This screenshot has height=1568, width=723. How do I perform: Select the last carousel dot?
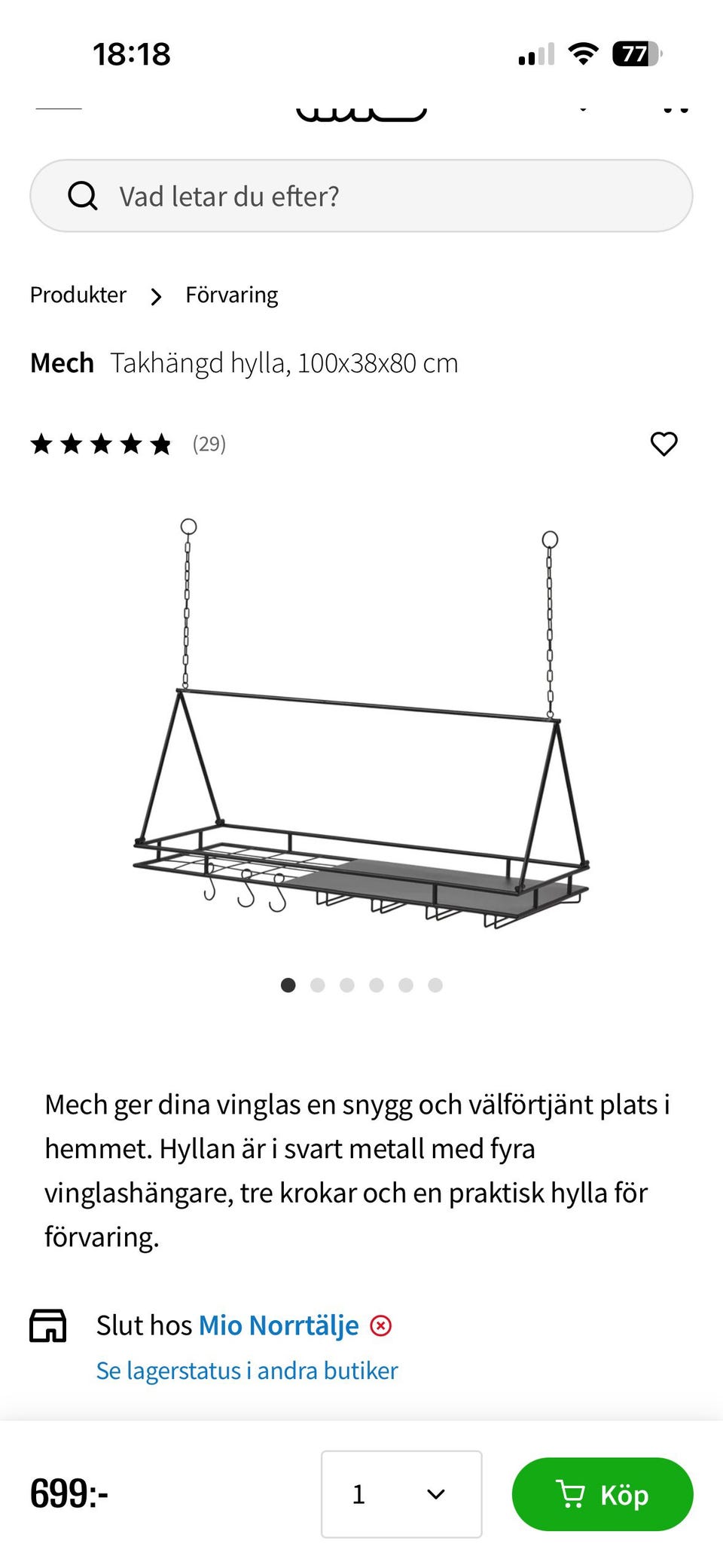[435, 985]
